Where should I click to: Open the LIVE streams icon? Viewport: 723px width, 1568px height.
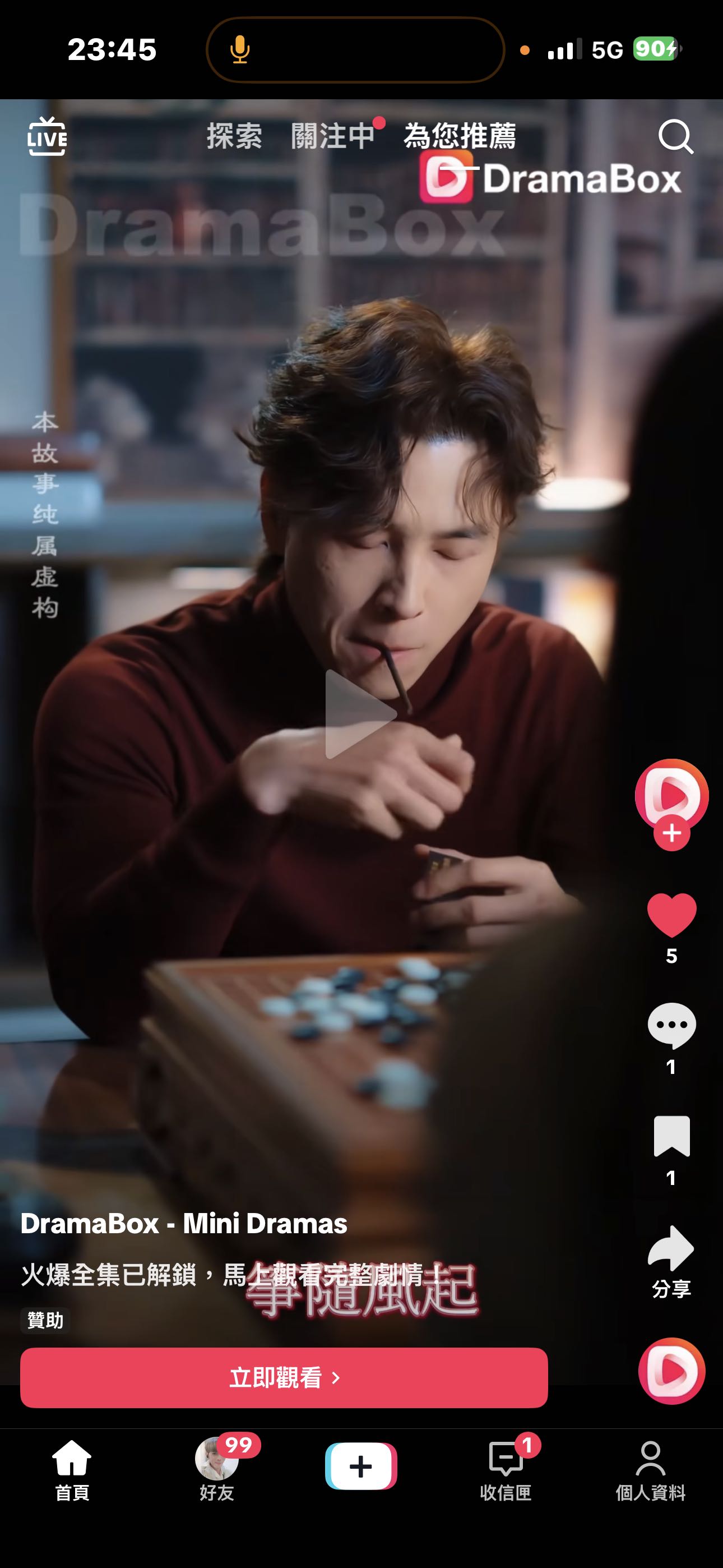(x=47, y=136)
